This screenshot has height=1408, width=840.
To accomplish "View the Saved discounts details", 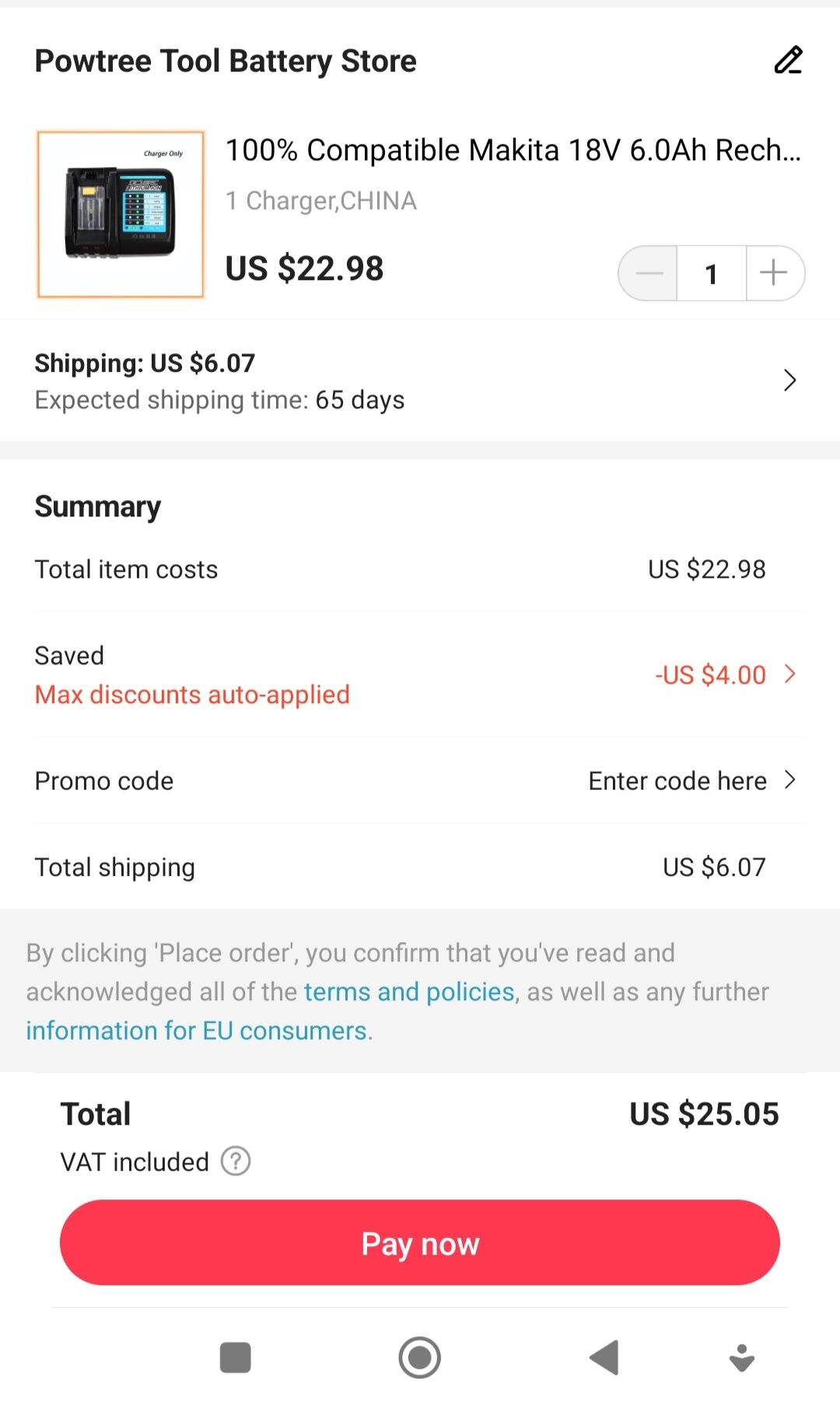I will 723,674.
